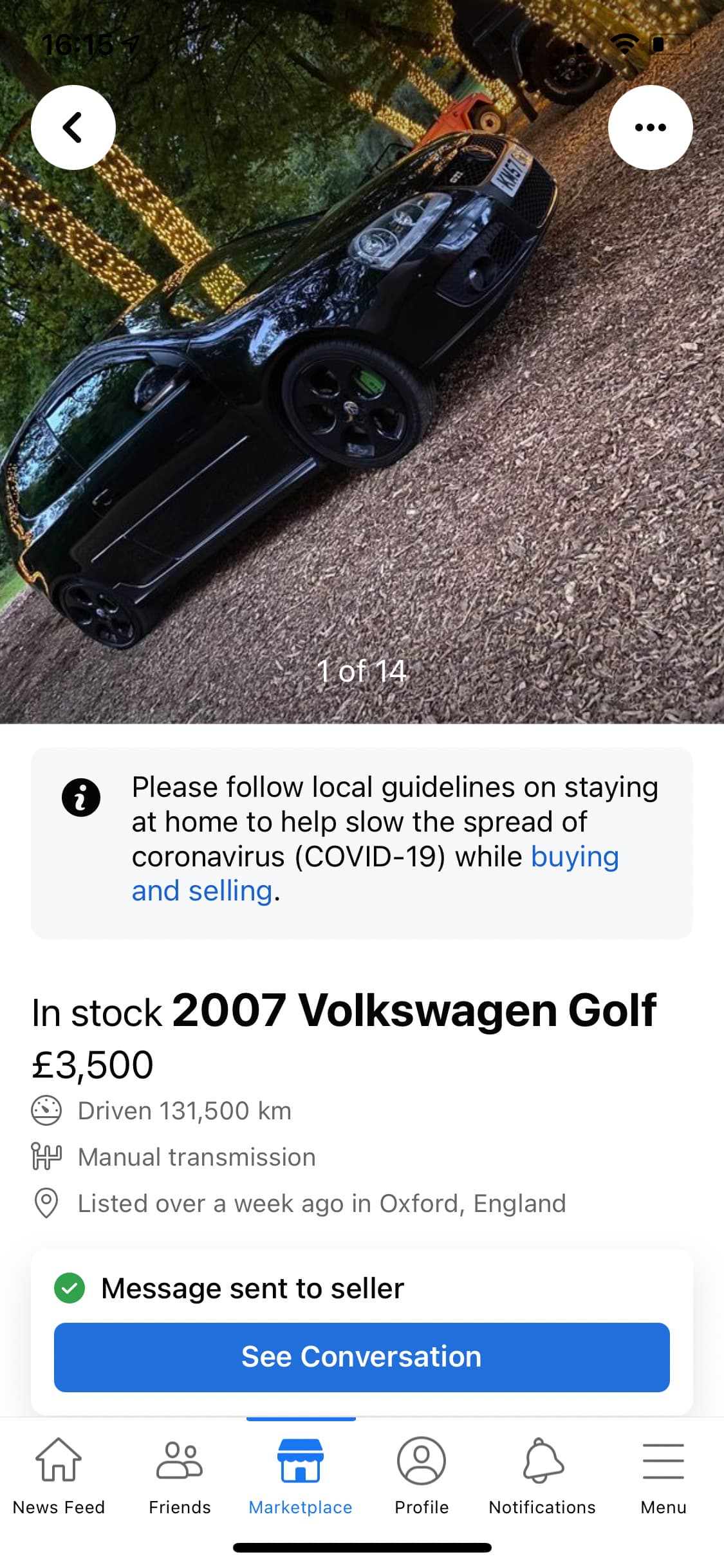Open the Notifications tab

point(543,1475)
